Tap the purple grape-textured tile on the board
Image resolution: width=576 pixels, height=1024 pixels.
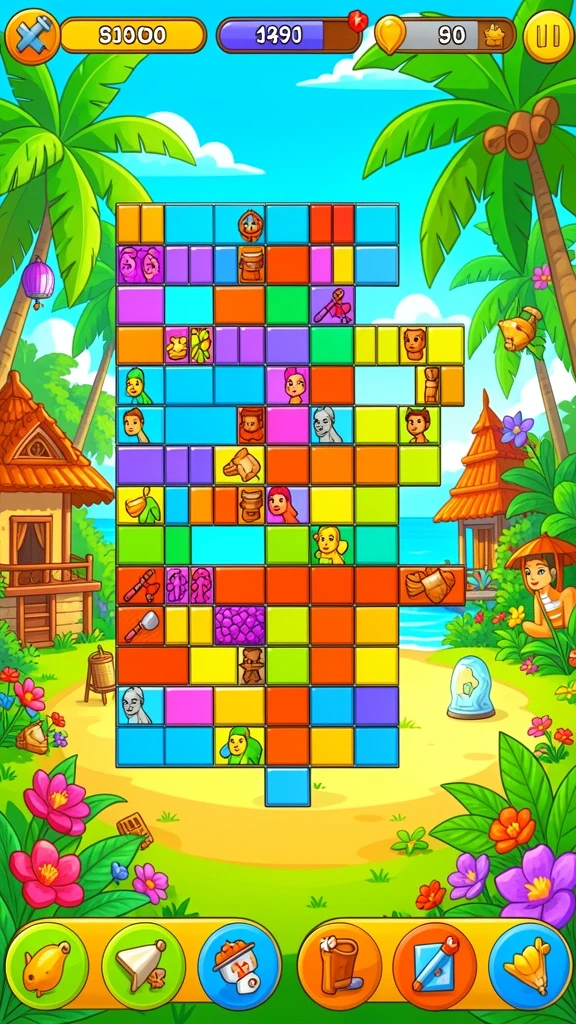tap(240, 625)
